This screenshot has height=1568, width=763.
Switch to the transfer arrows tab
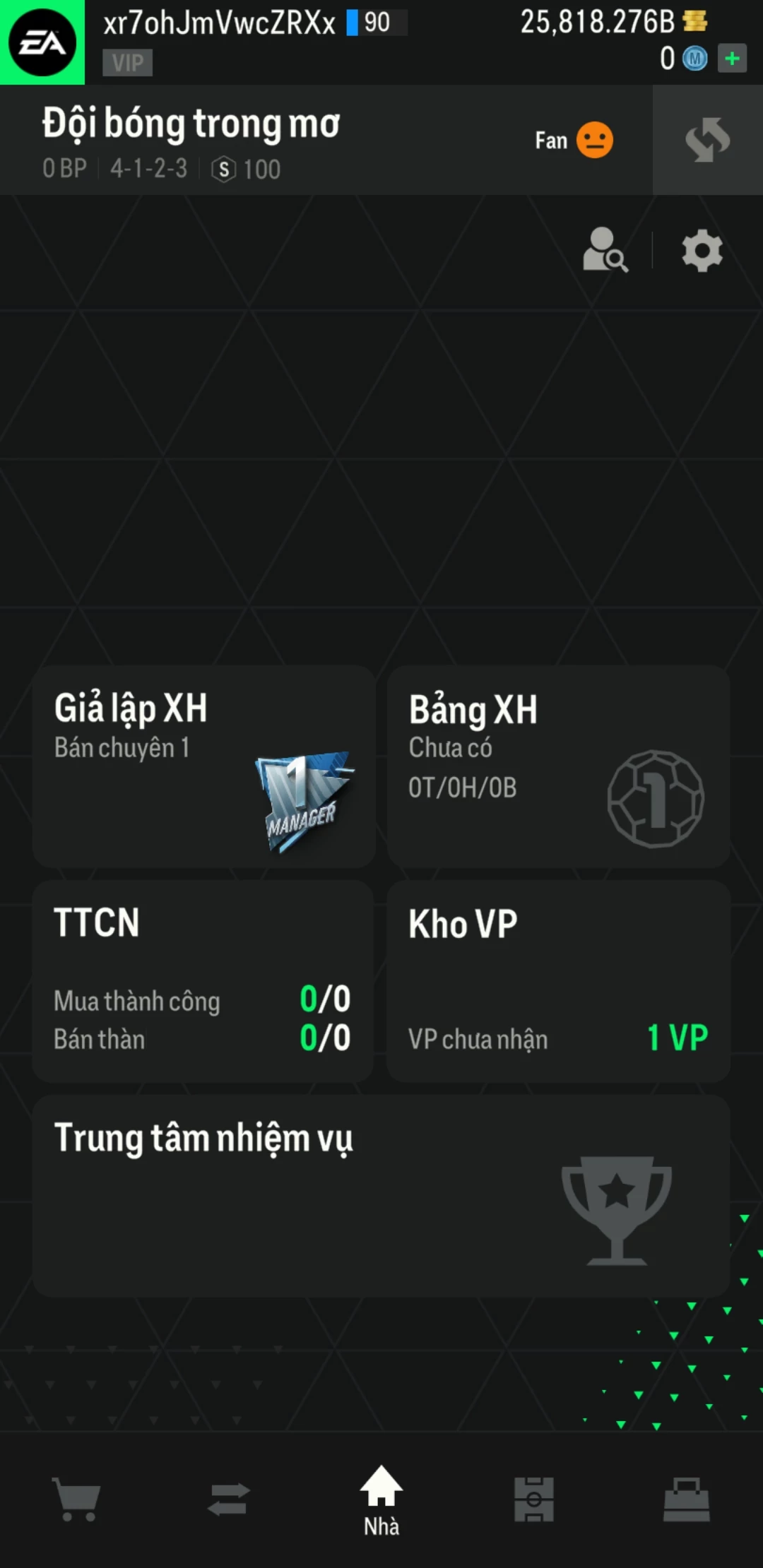[x=229, y=1499]
